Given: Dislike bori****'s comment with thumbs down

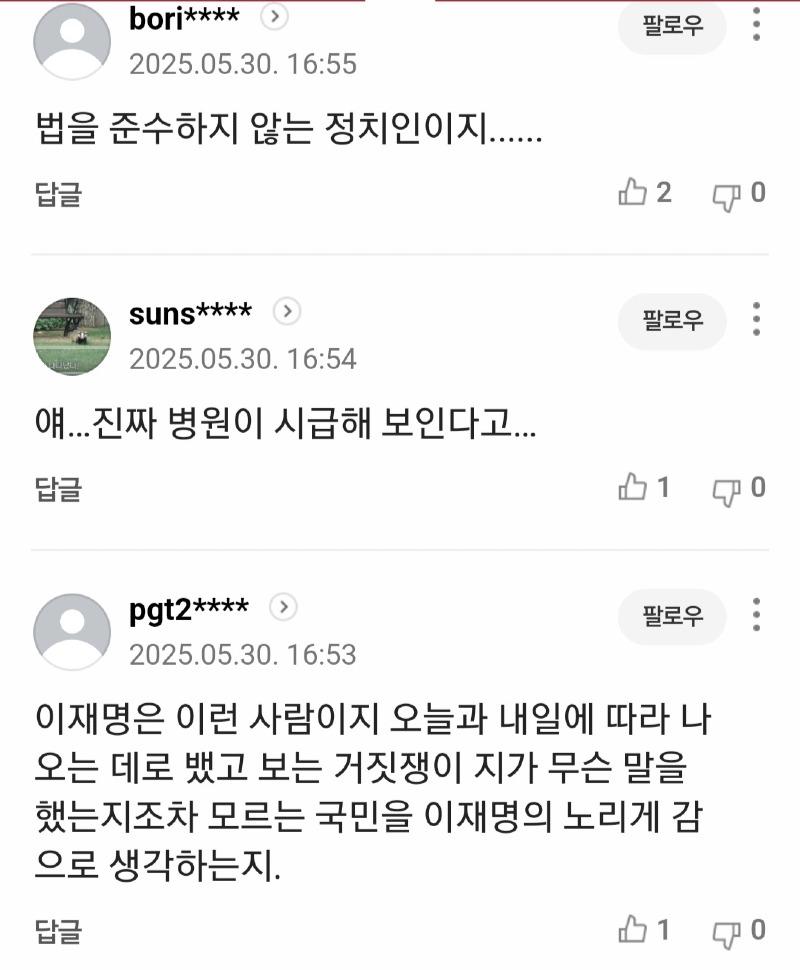Looking at the screenshot, I should click(728, 194).
